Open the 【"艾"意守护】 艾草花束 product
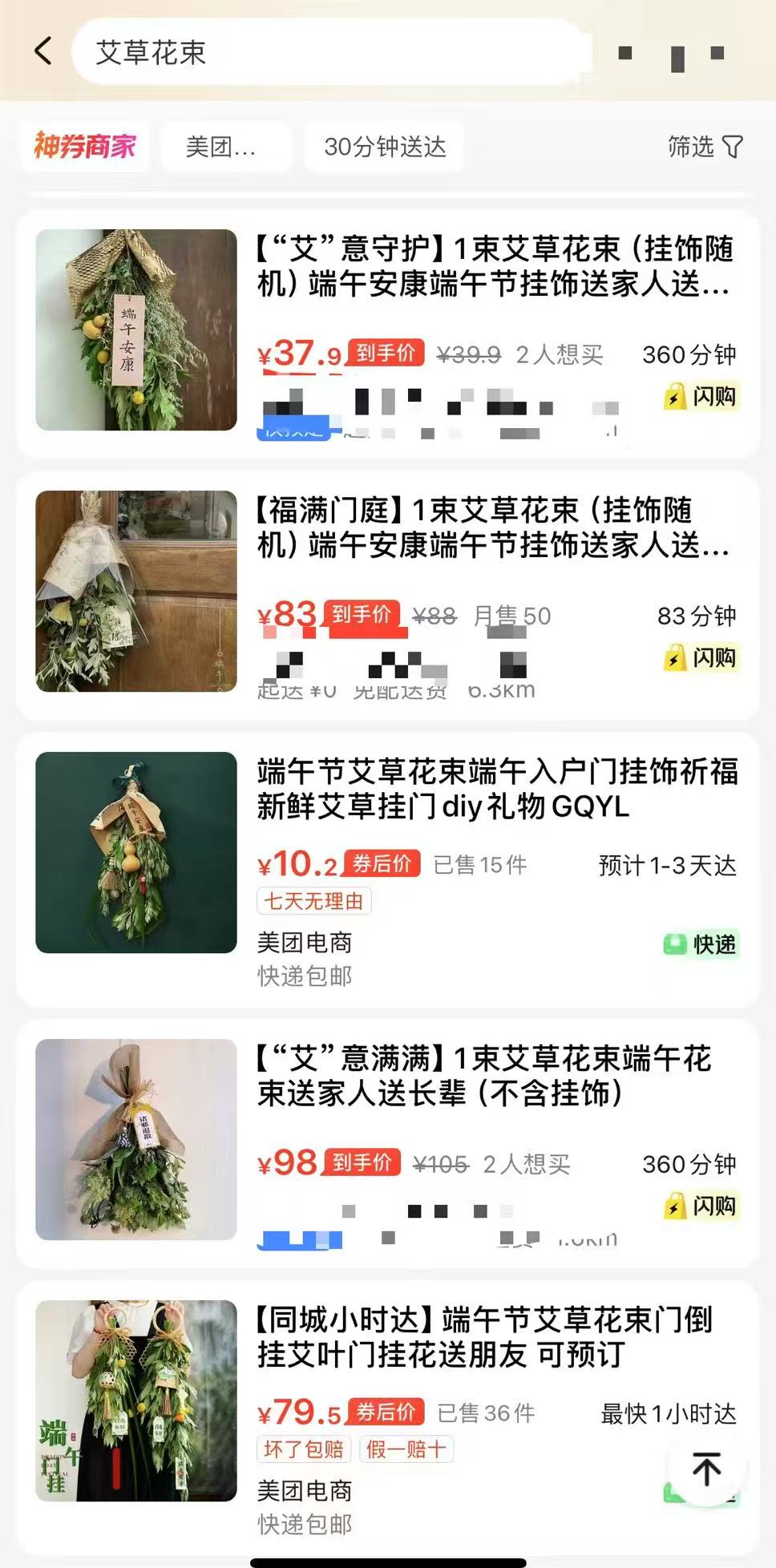Image resolution: width=776 pixels, height=1568 pixels. (x=492, y=266)
